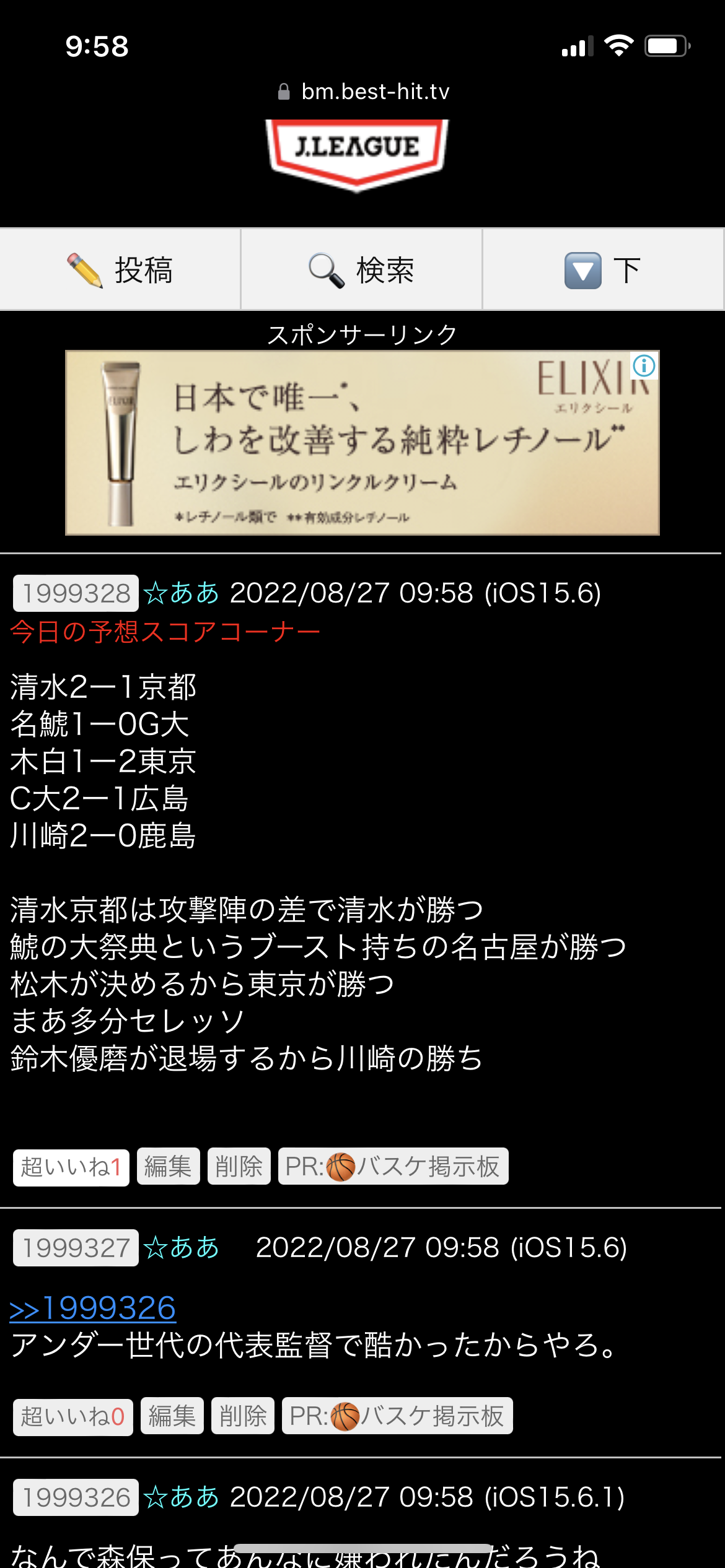Screen dimensions: 725x1568
Task: Select post number 1999326
Action: click(76, 1497)
